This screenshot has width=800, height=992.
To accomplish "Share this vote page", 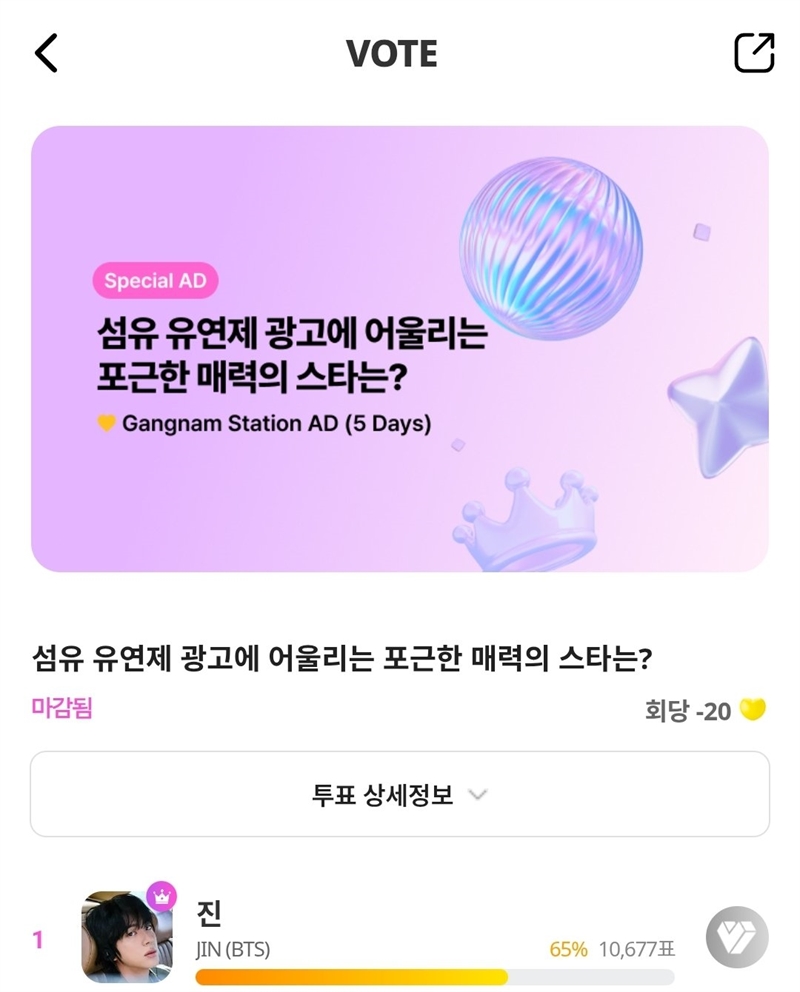I will pos(754,53).
